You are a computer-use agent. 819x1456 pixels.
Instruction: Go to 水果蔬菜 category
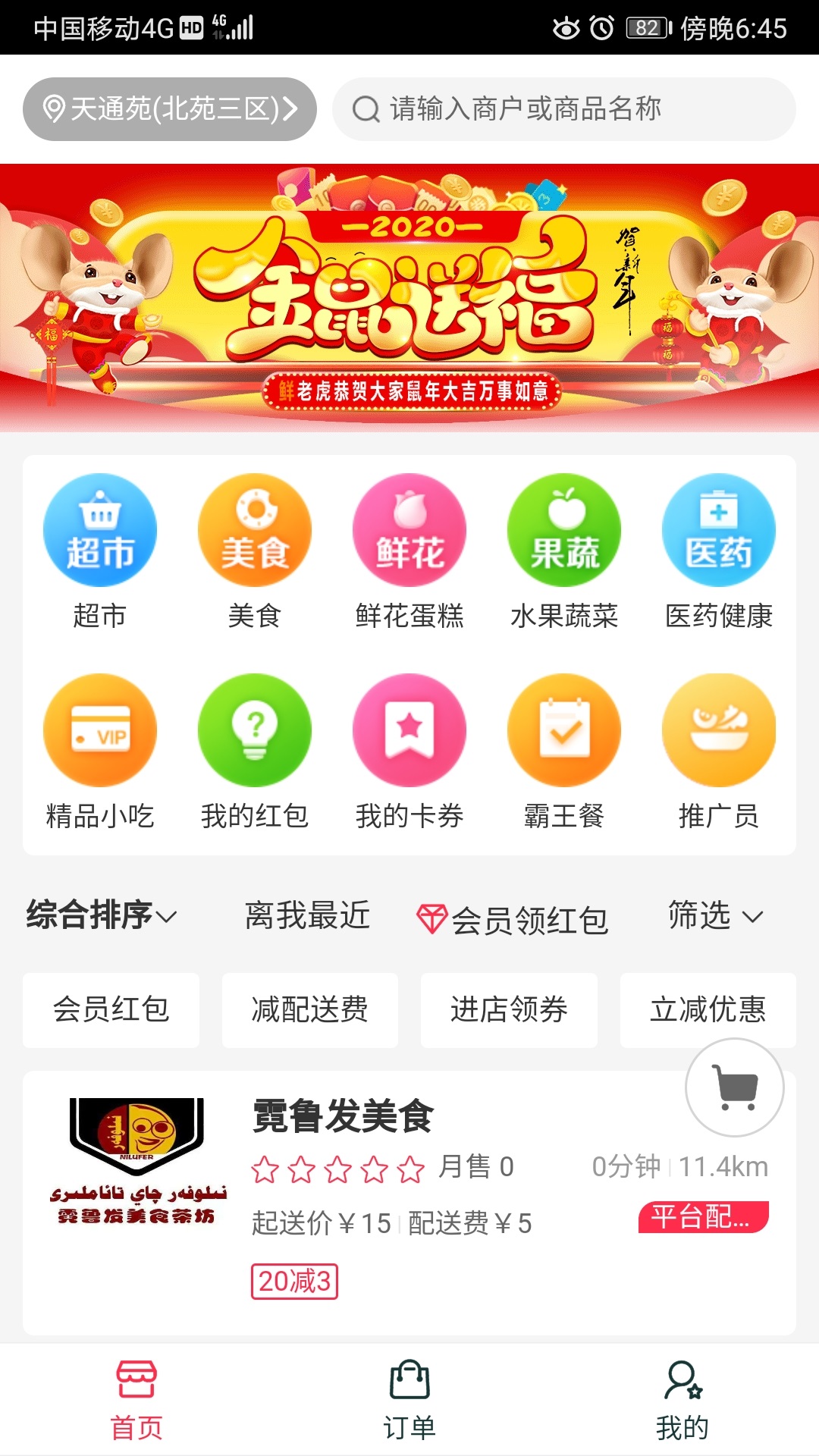point(564,553)
